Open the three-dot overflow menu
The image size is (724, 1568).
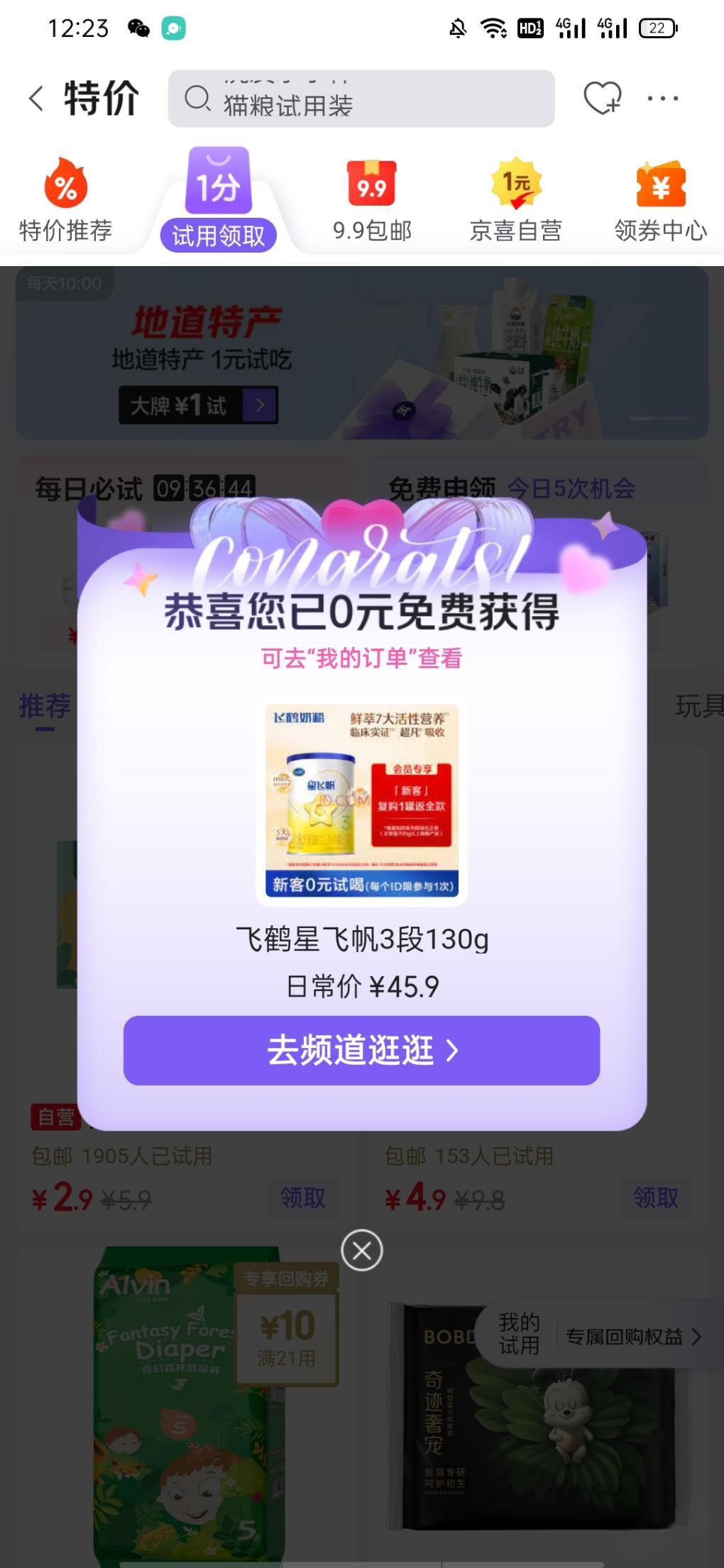coord(662,99)
